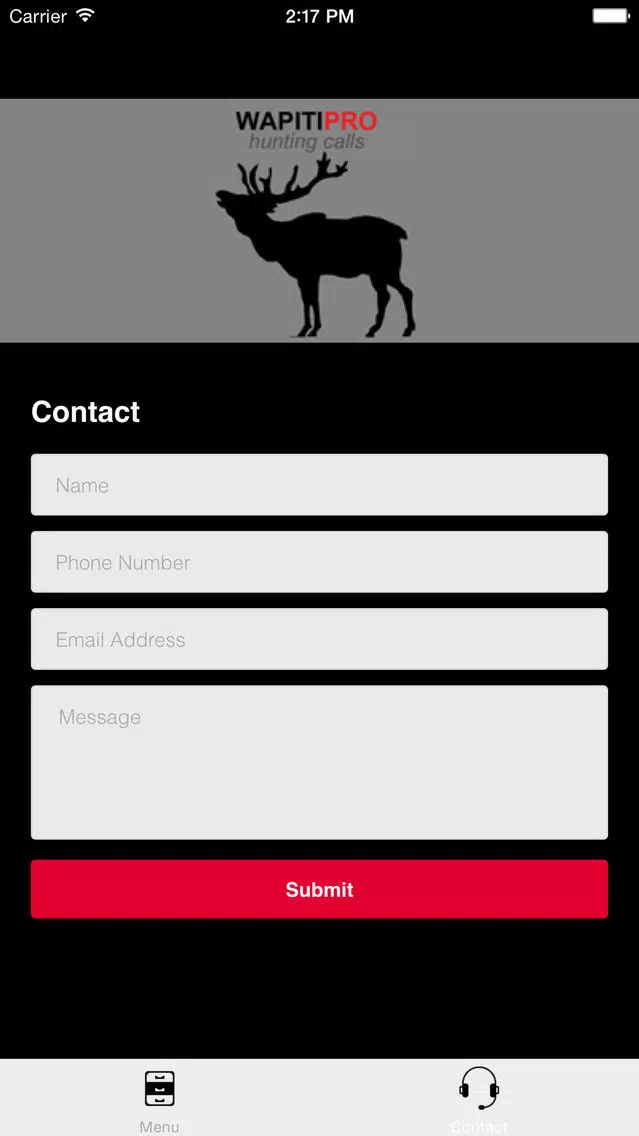Viewport: 639px width, 1136px height.
Task: Tap the Message text box
Action: pyautogui.click(x=319, y=762)
